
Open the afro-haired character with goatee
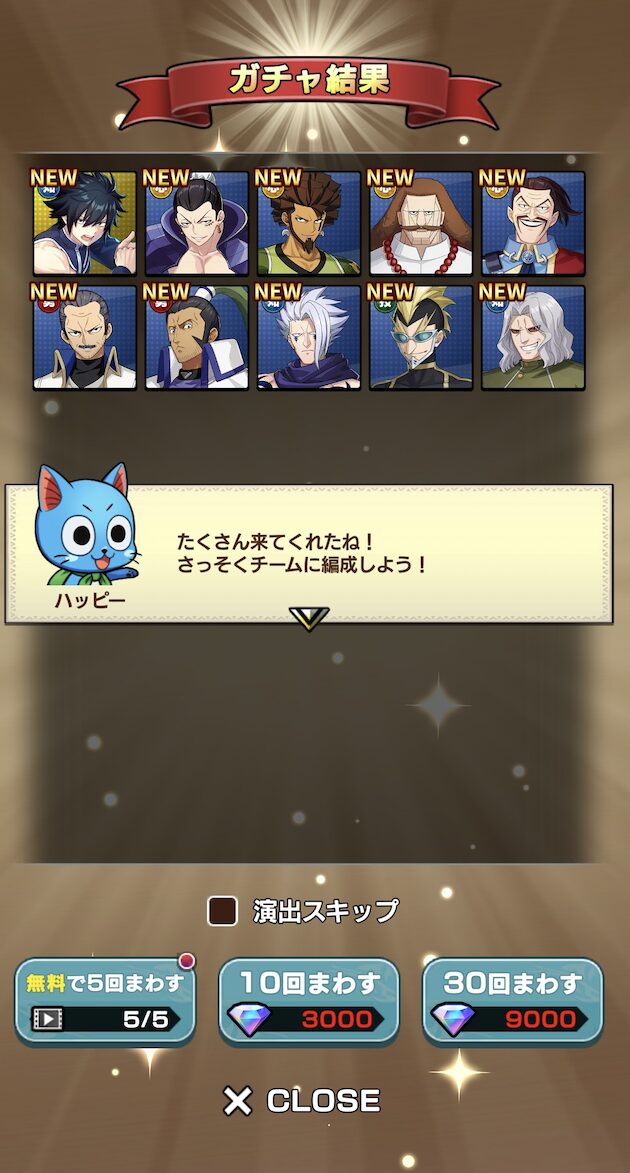[308, 224]
